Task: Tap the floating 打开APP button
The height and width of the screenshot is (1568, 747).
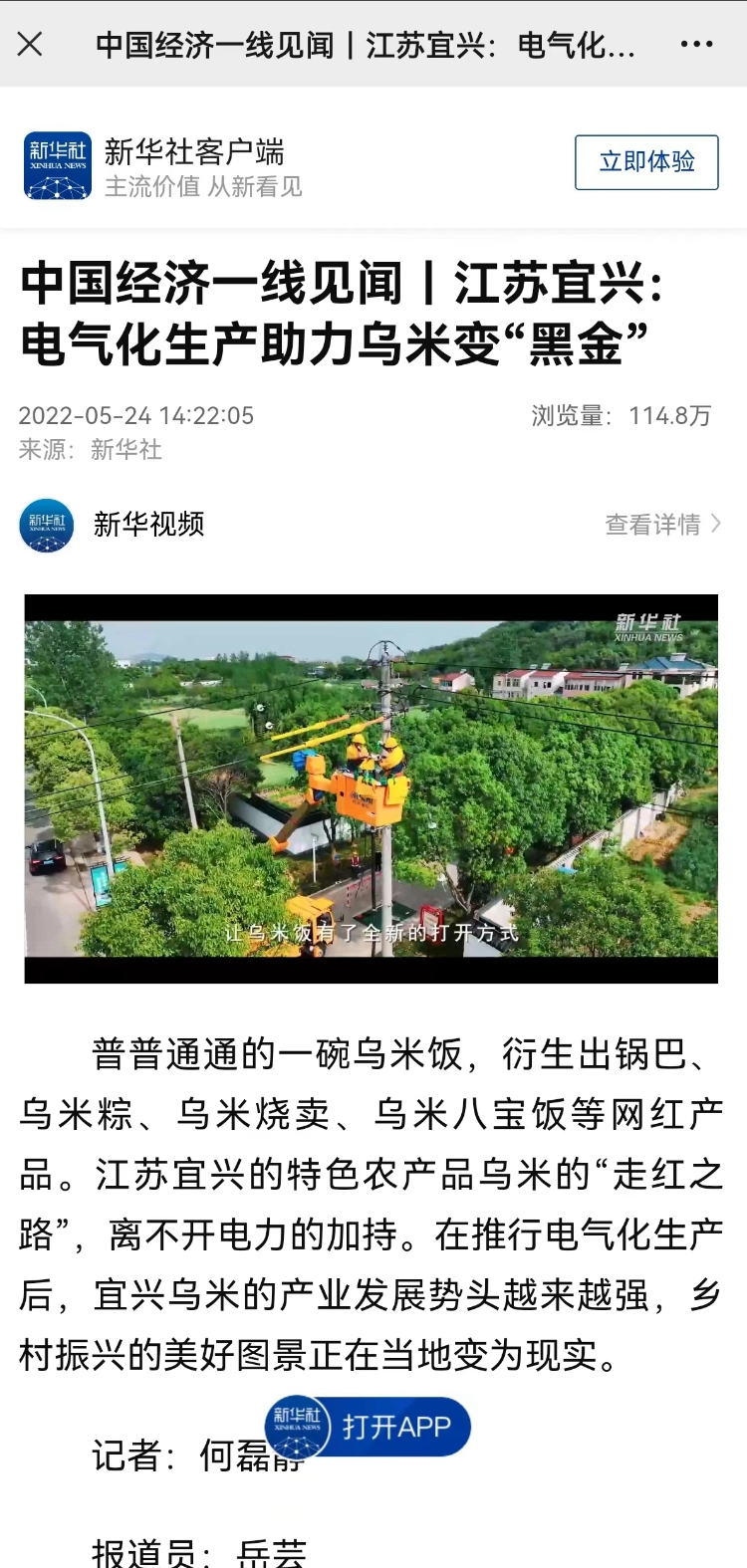Action: tap(368, 1427)
